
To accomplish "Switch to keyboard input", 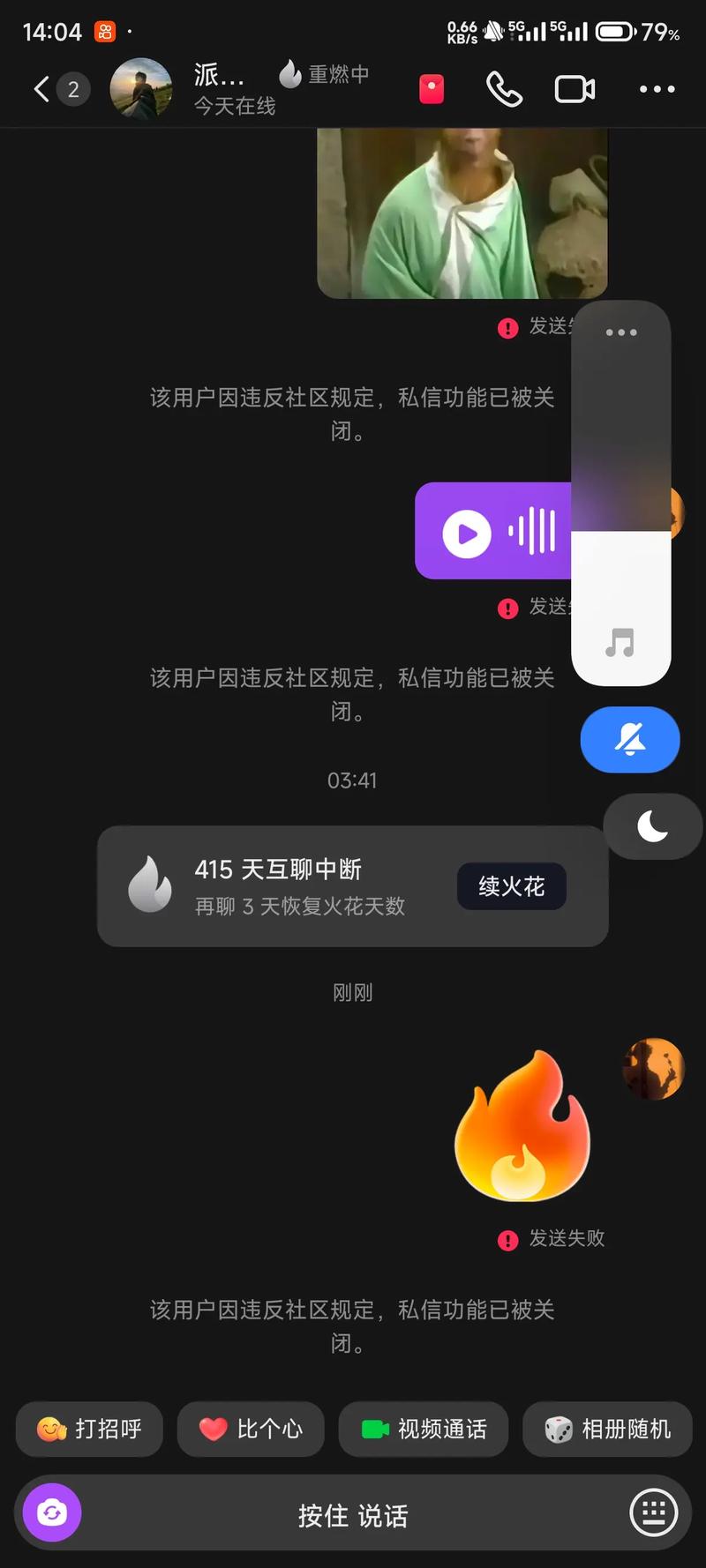I will coord(653,1513).
